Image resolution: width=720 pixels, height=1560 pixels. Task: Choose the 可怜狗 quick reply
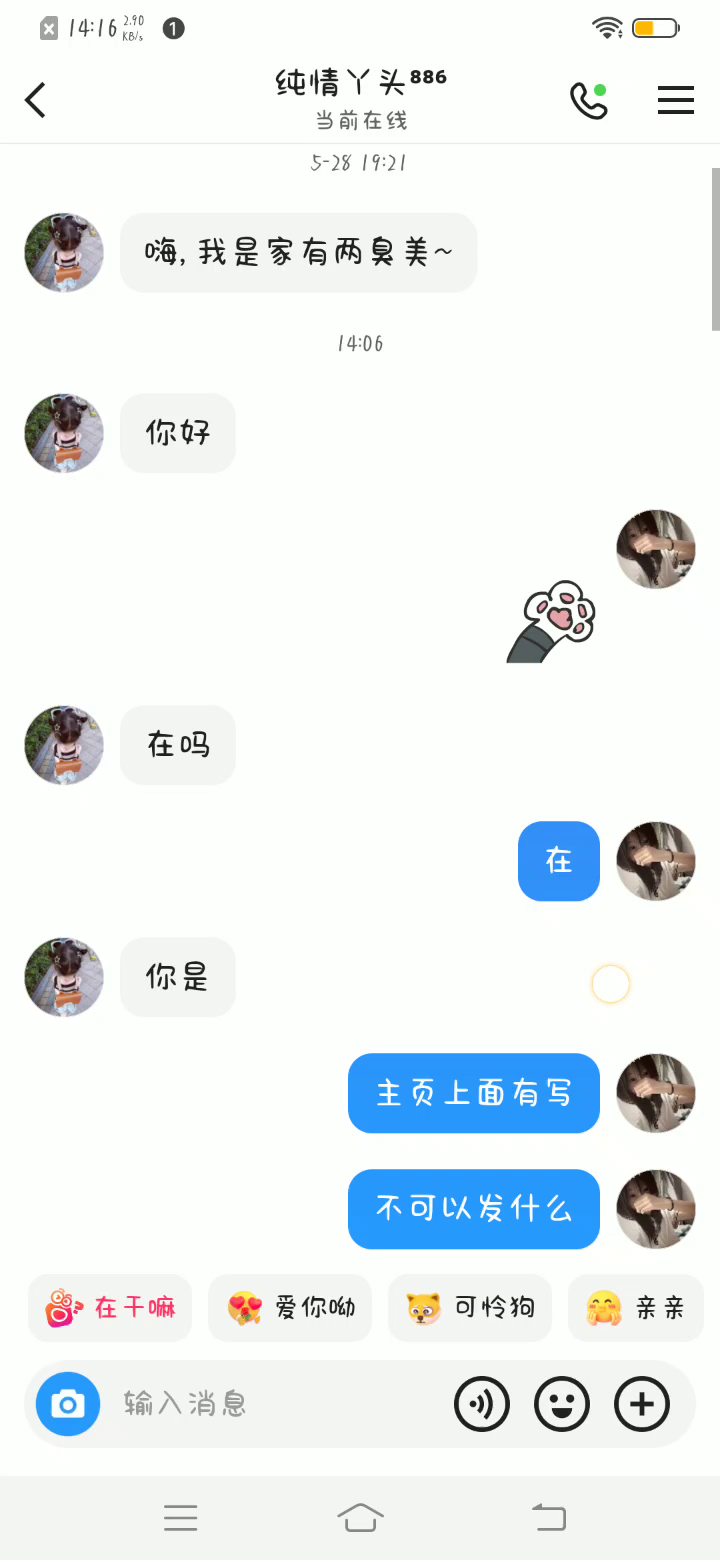pos(470,1308)
